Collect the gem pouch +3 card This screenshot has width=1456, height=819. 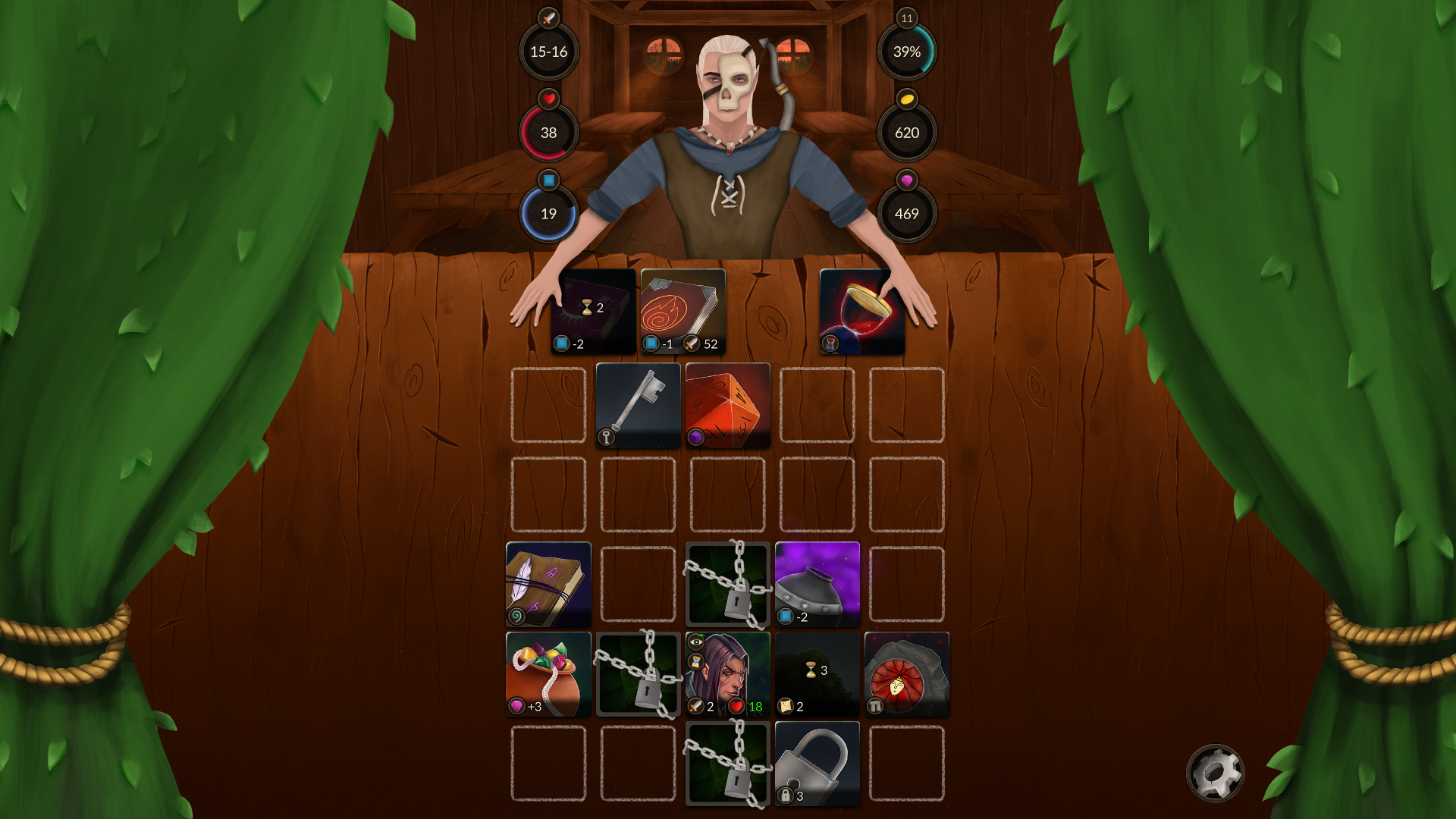[548, 673]
